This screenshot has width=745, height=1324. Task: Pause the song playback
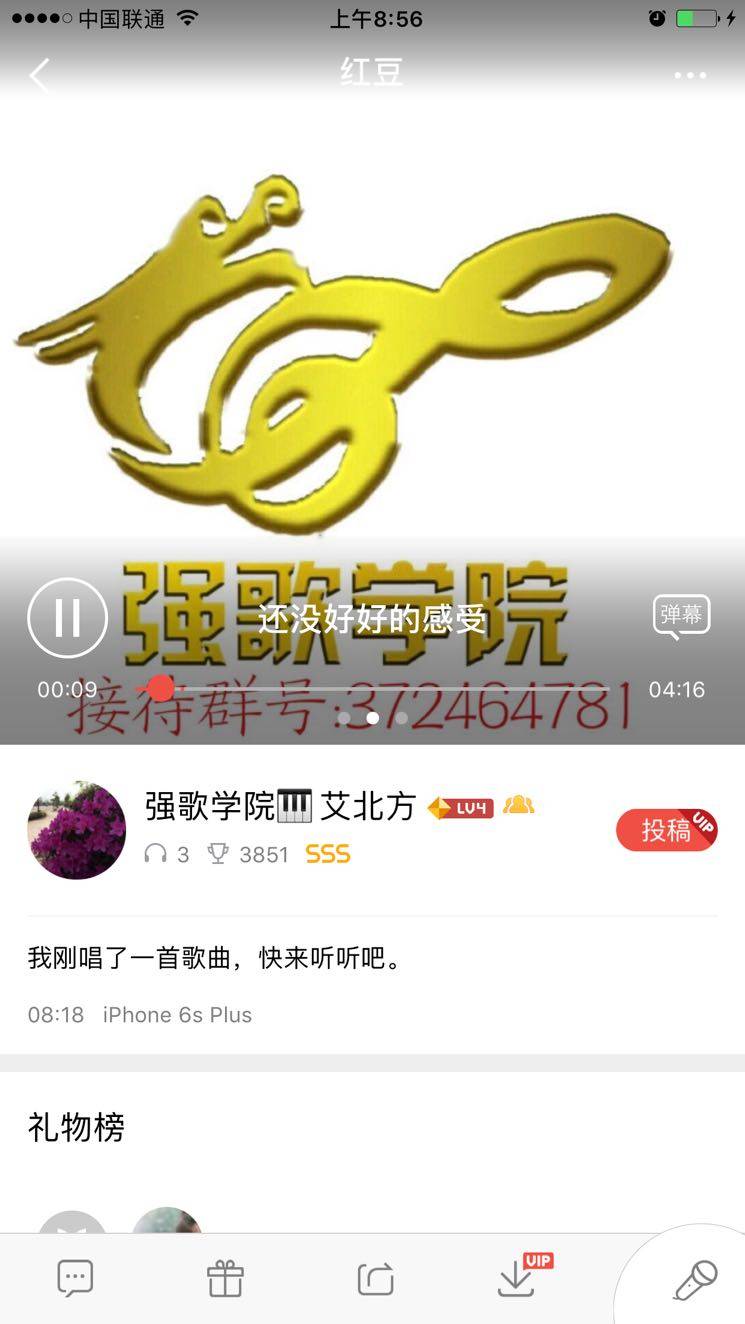(67, 617)
